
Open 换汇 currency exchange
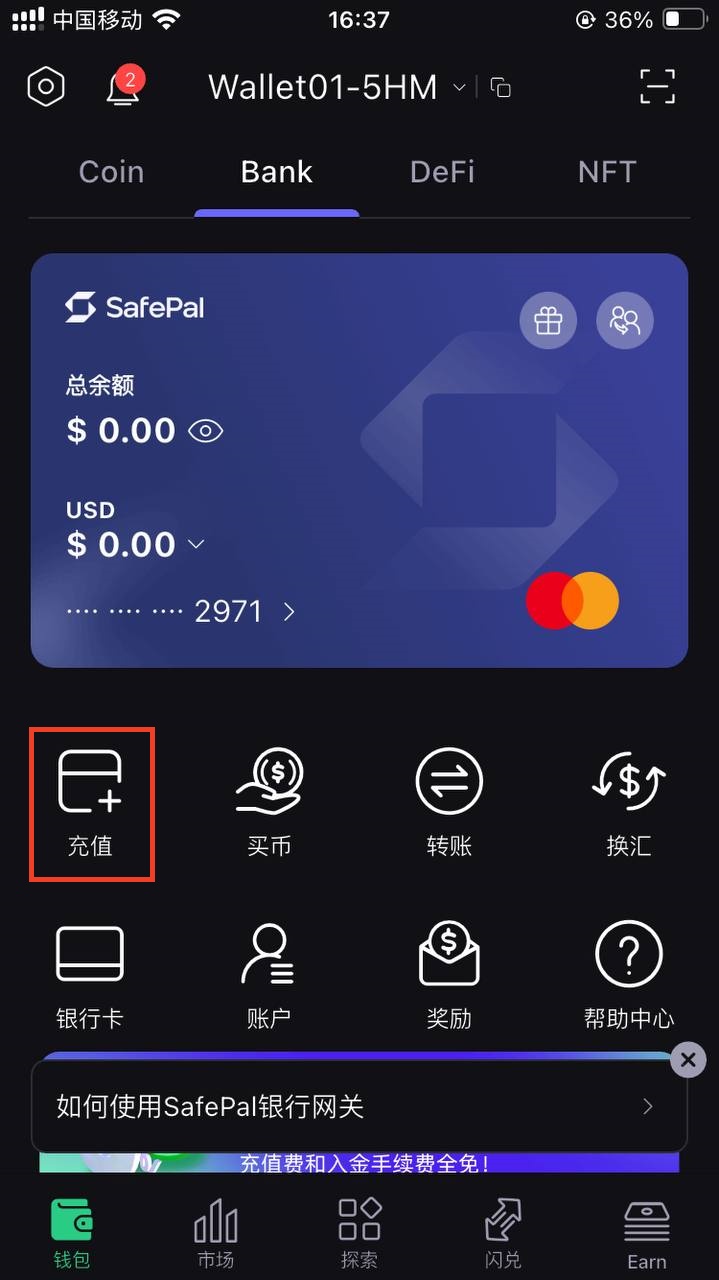[628, 804]
